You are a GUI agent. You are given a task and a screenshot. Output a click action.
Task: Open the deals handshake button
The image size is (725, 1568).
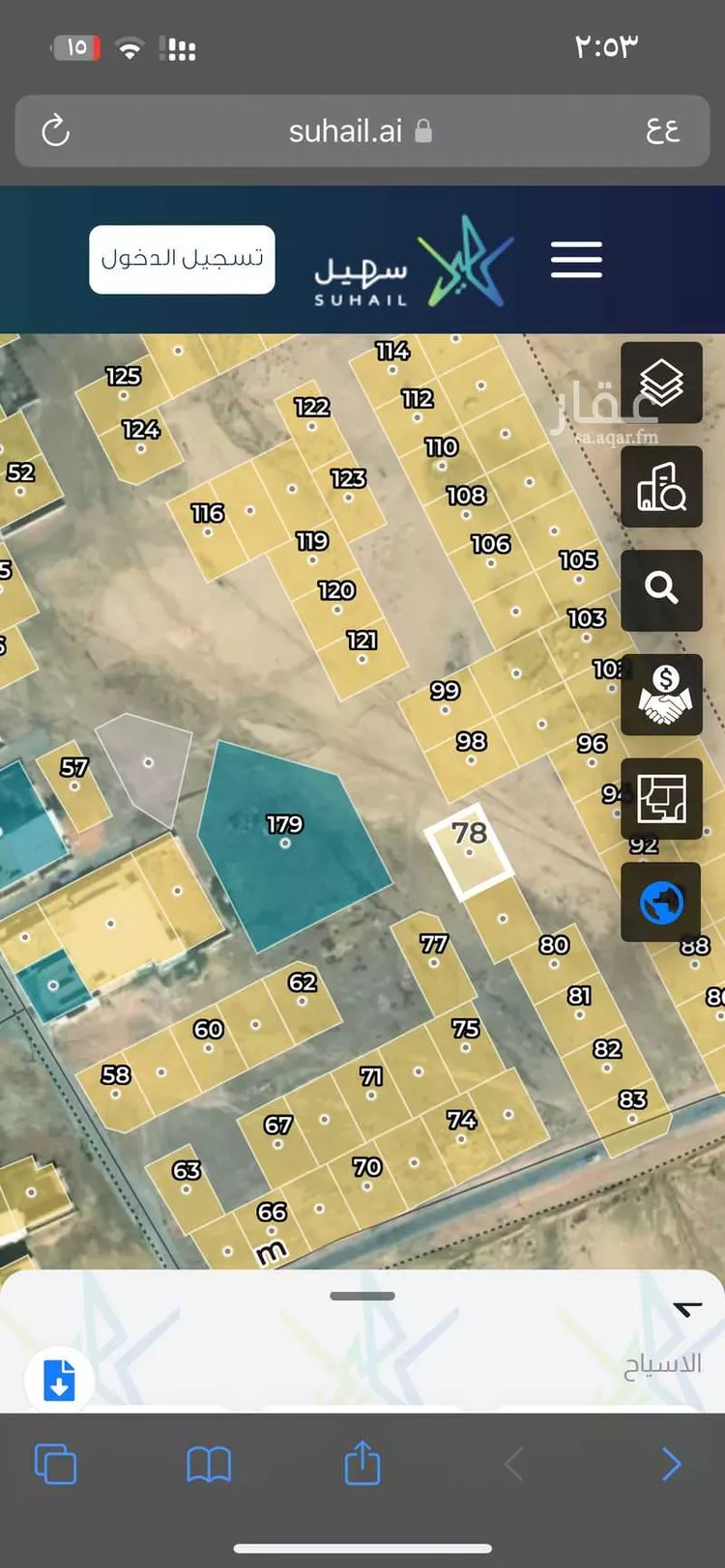coord(661,695)
